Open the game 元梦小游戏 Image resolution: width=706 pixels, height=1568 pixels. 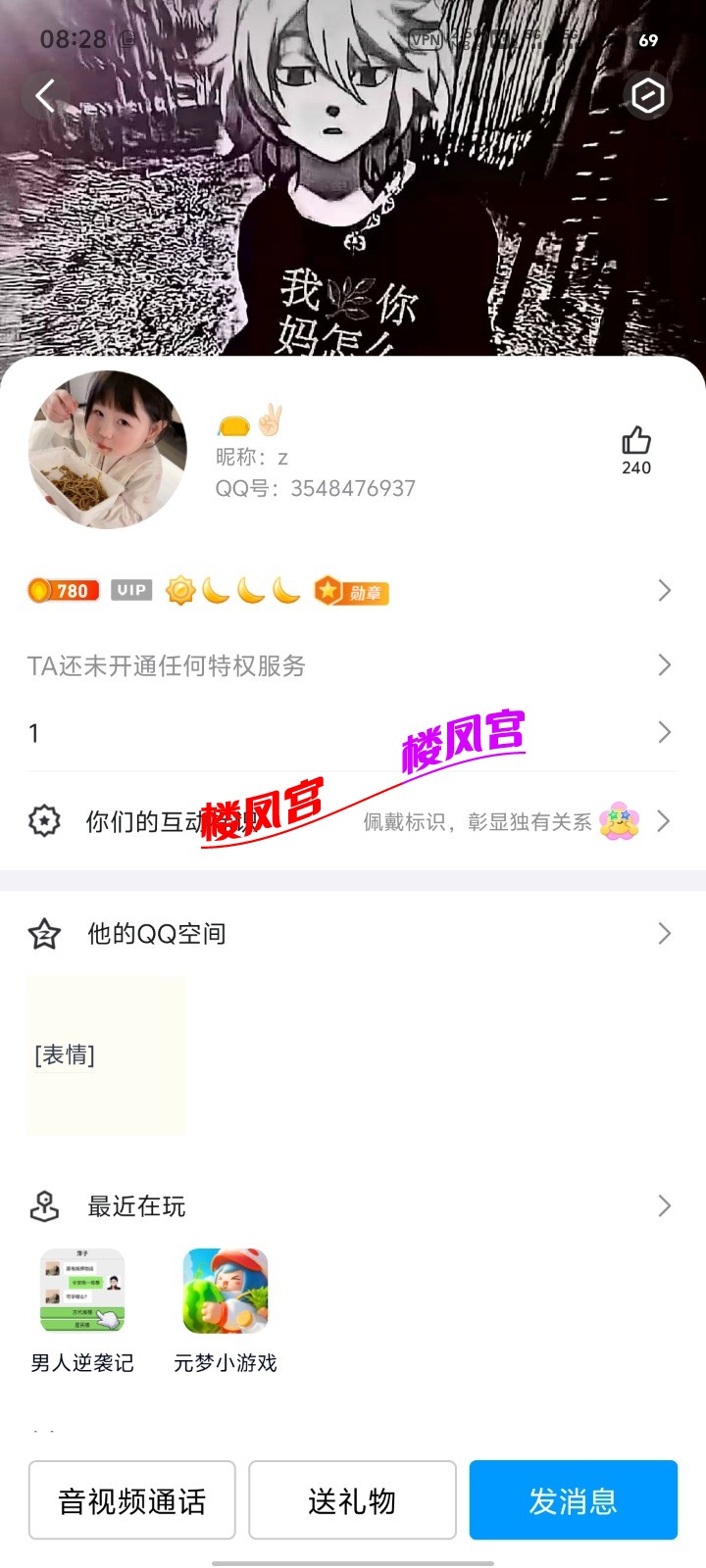point(226,1291)
